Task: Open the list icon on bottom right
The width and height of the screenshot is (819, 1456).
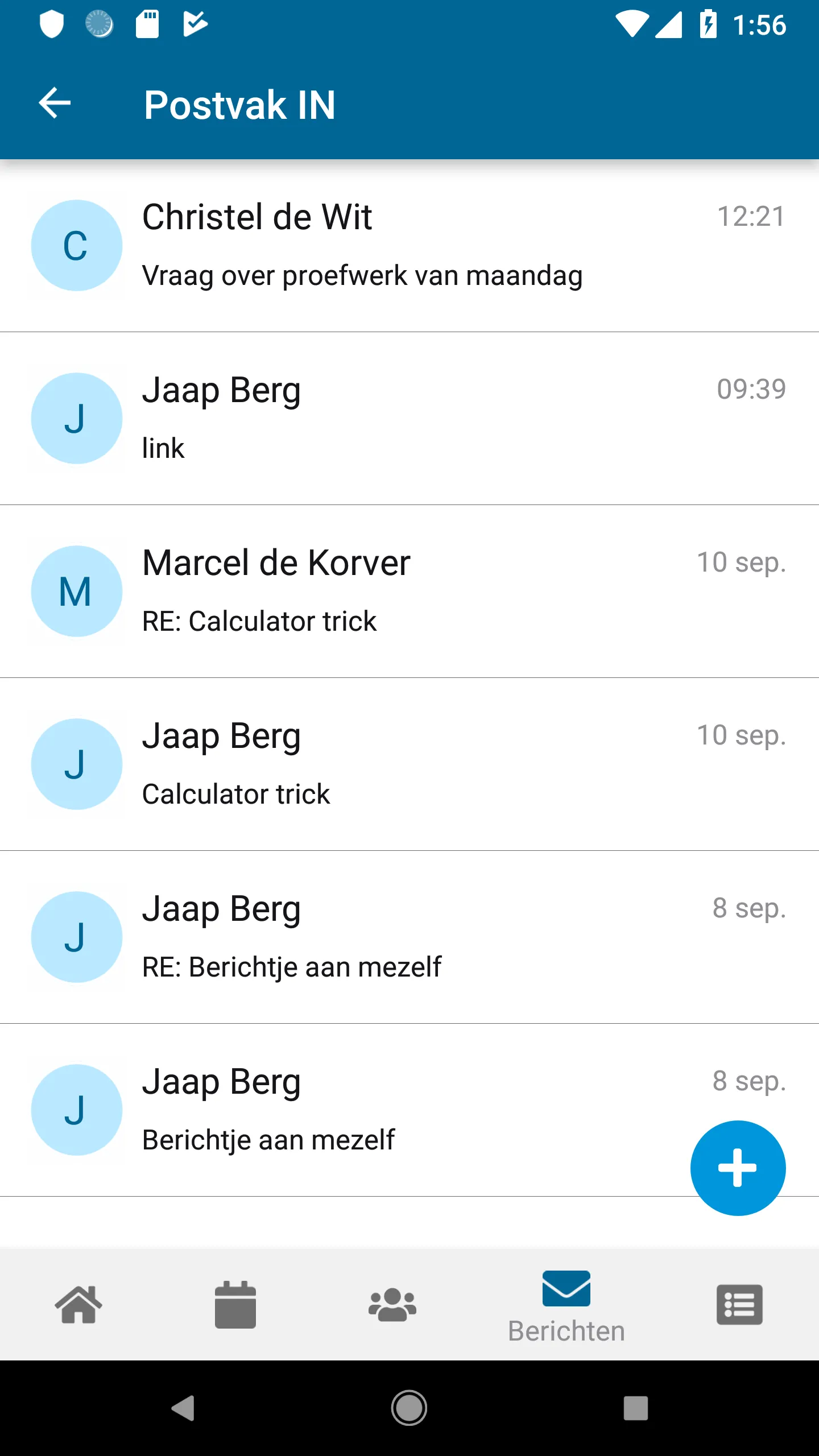Action: tap(740, 1305)
